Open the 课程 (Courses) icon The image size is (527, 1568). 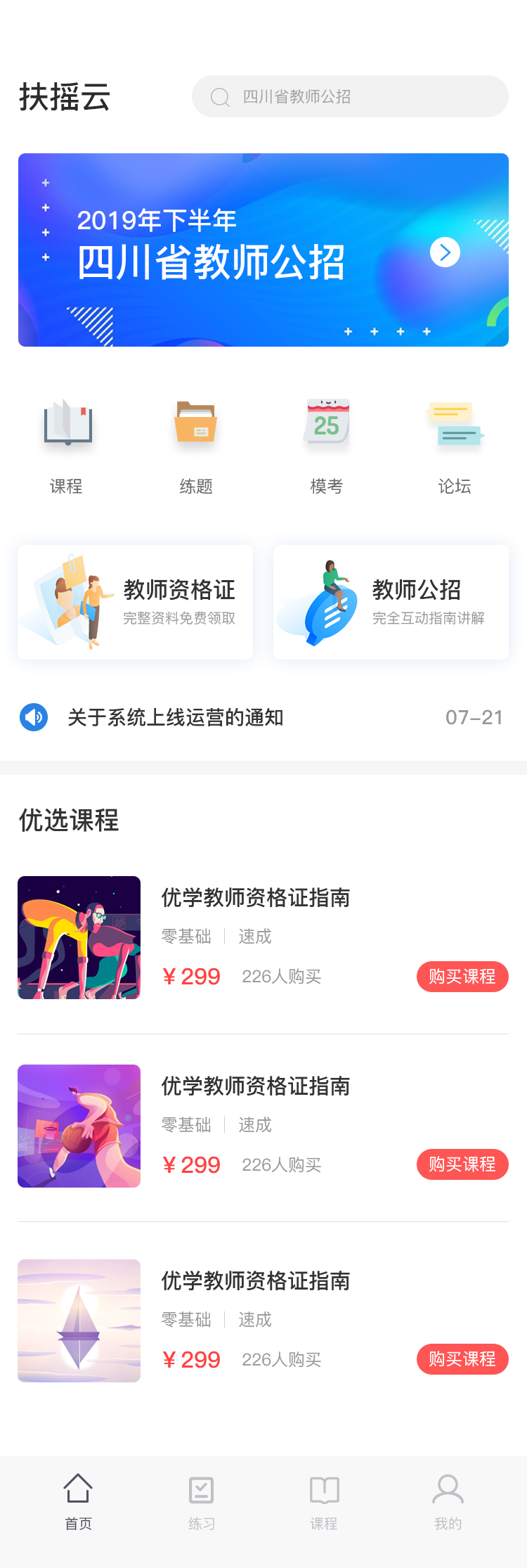pos(67,423)
